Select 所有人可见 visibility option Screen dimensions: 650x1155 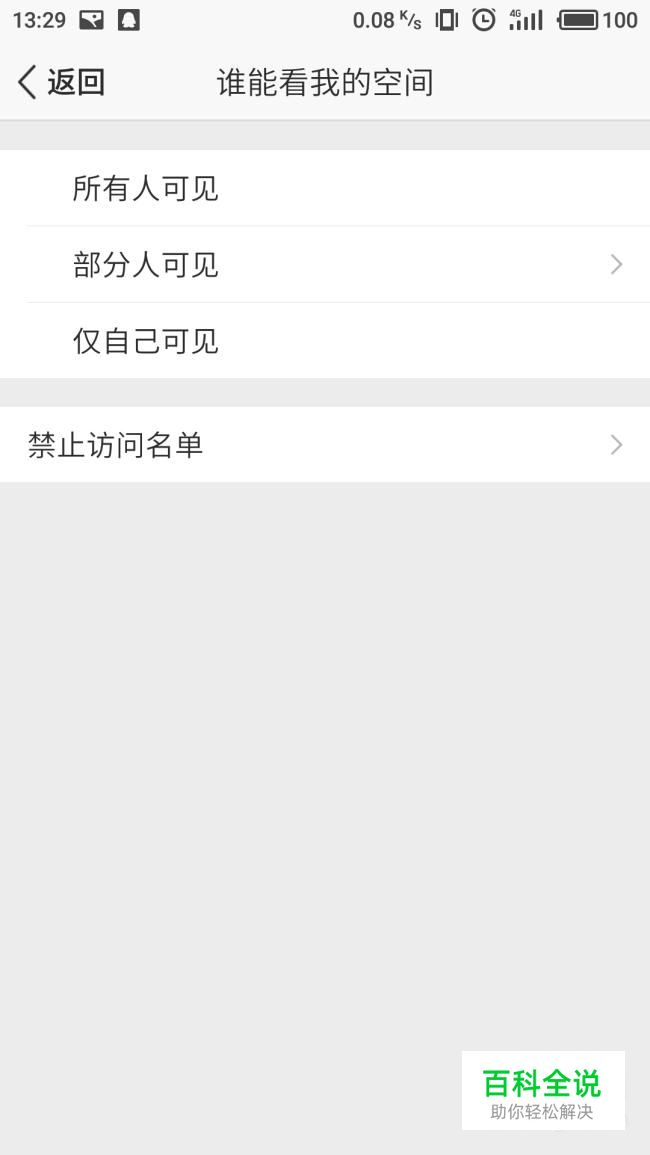(325, 188)
